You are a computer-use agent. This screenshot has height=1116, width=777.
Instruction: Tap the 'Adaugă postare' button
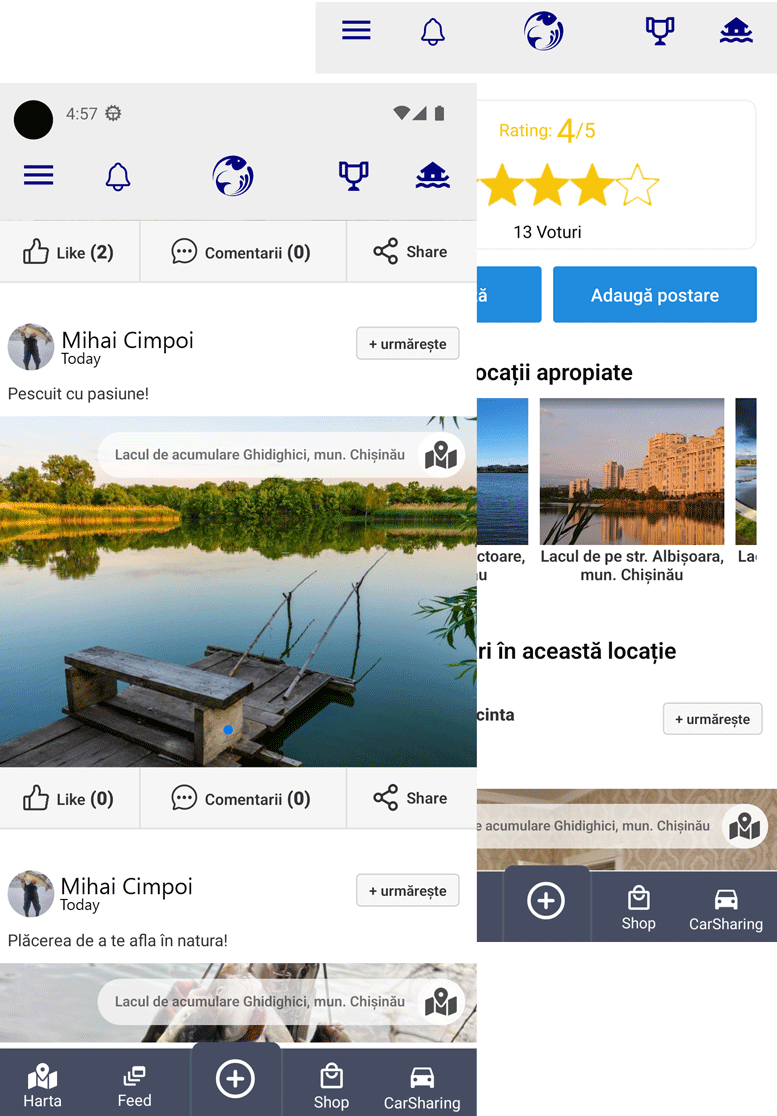coord(655,295)
